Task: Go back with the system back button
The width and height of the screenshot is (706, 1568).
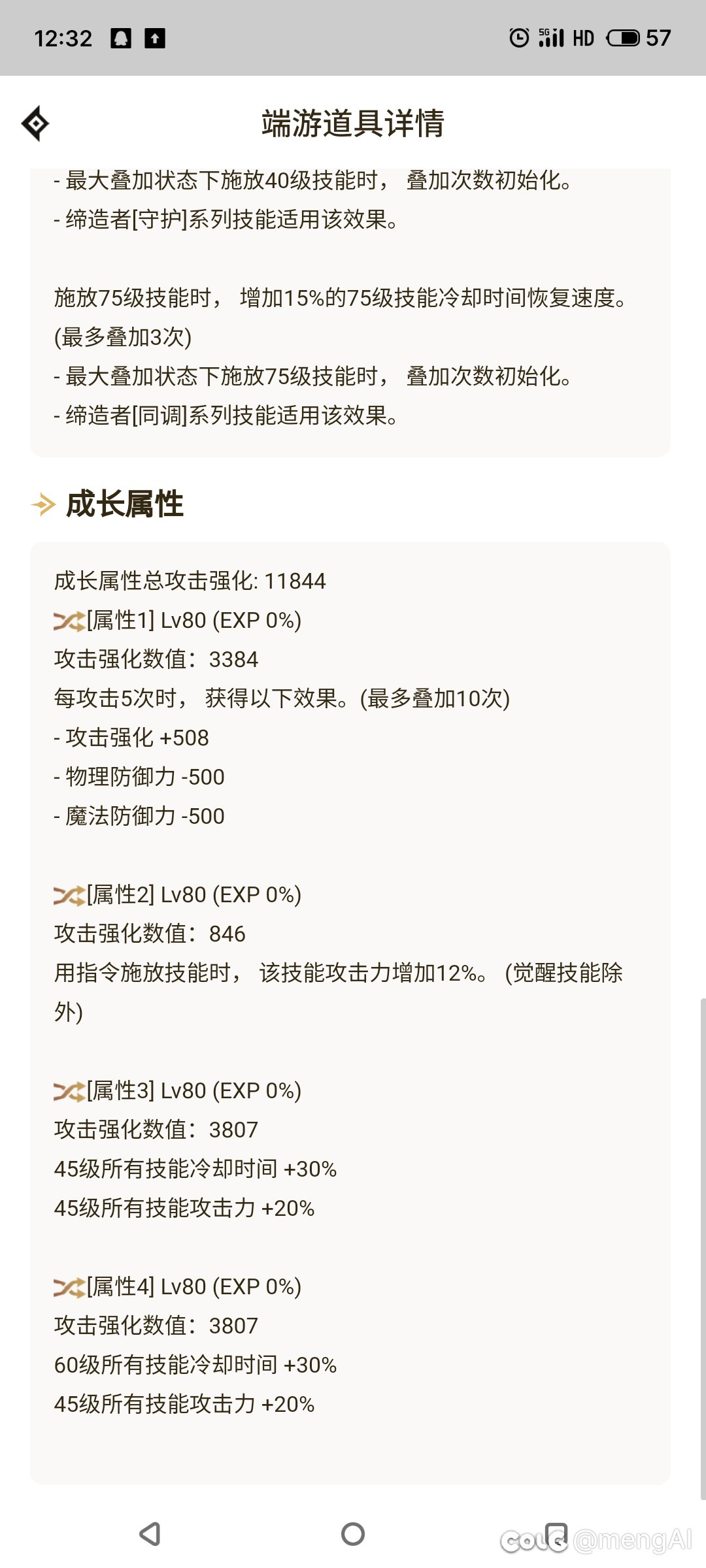Action: (150, 1533)
